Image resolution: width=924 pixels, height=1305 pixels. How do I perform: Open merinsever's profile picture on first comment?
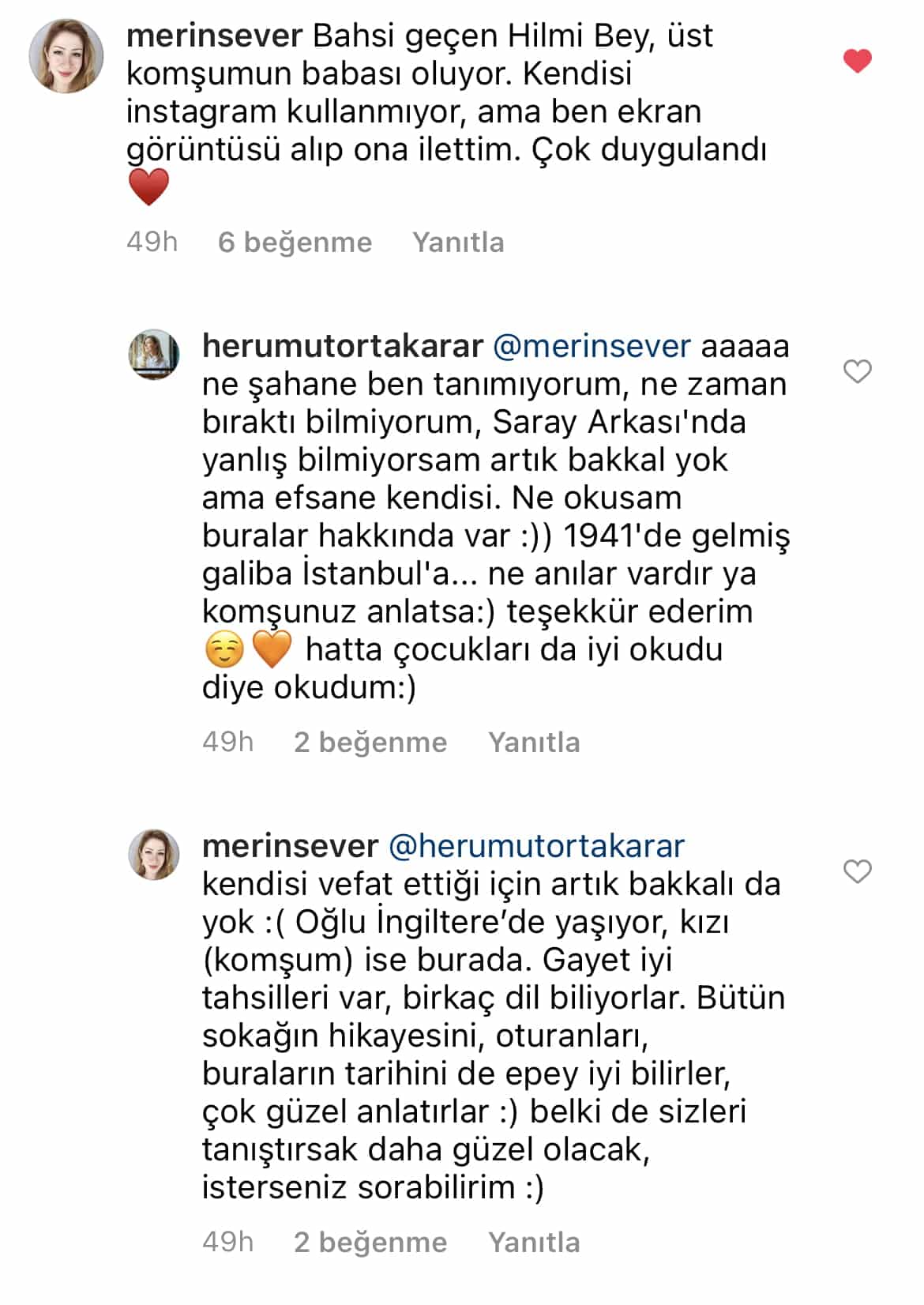pyautogui.click(x=66, y=56)
